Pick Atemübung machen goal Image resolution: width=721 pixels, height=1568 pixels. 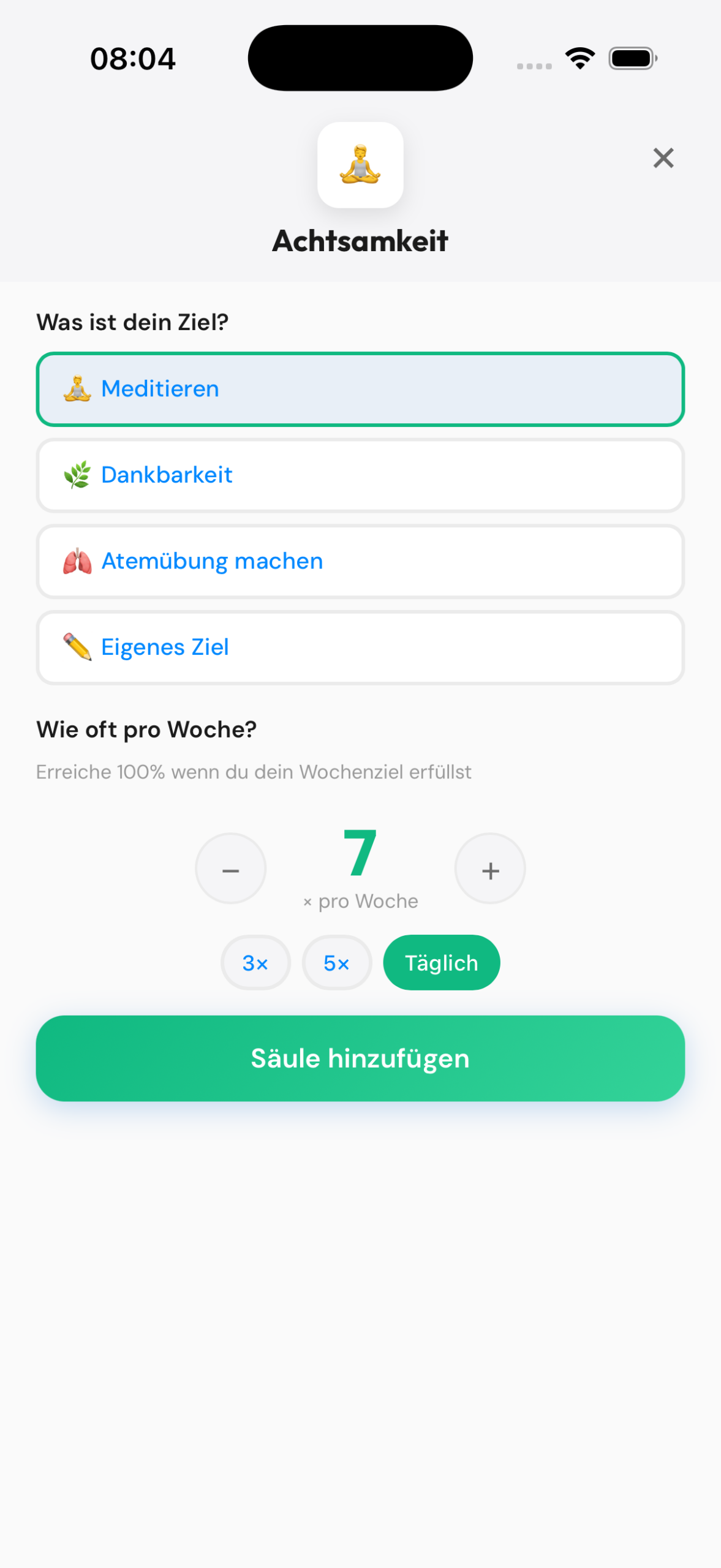pyautogui.click(x=360, y=561)
